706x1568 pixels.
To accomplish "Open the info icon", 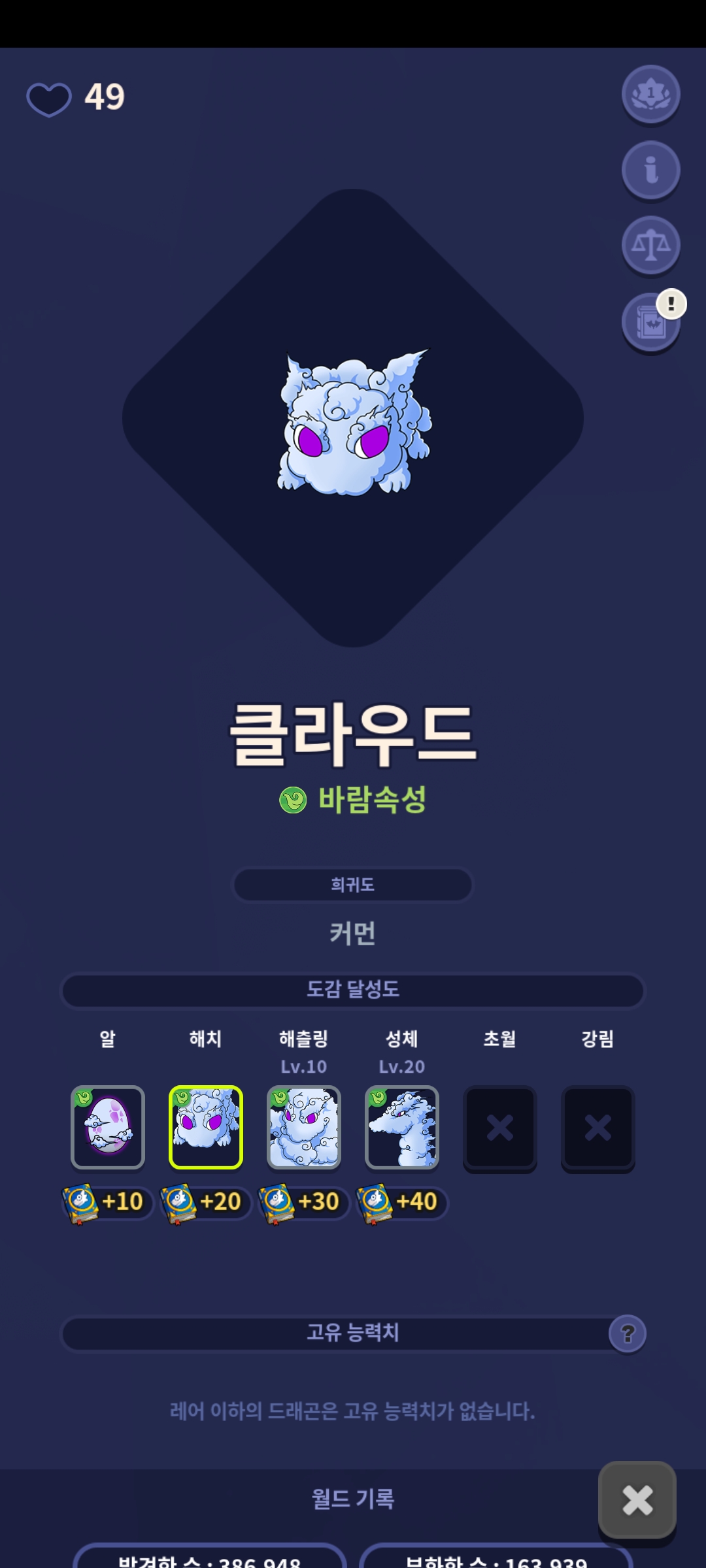I will click(650, 170).
